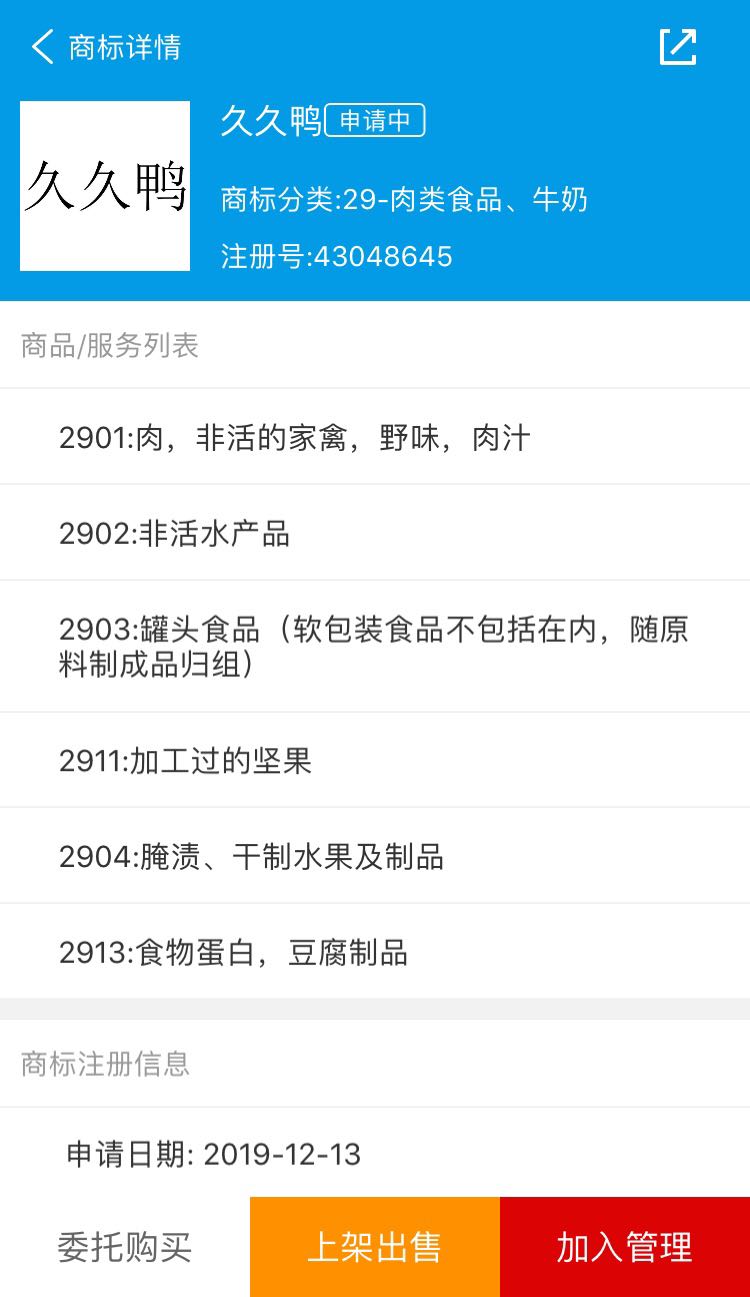Tap the 商标详情 title text

click(120, 46)
